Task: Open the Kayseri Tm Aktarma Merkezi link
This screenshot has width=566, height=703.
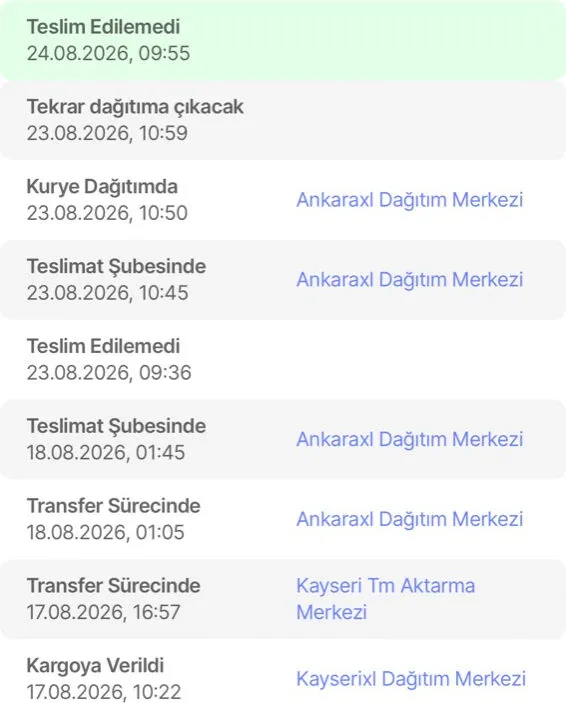Action: tap(386, 599)
